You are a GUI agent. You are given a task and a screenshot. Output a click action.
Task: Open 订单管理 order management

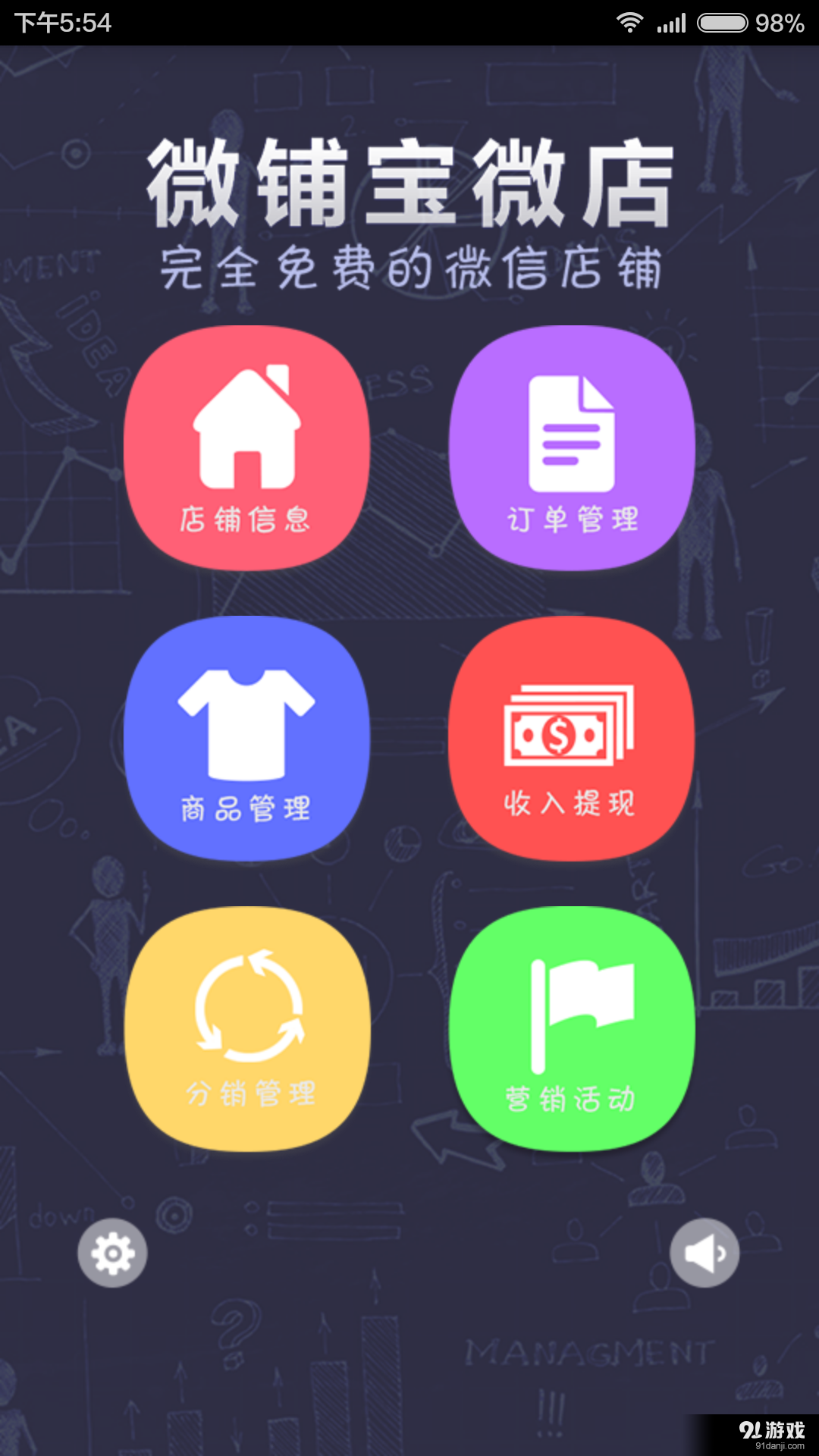573,447
